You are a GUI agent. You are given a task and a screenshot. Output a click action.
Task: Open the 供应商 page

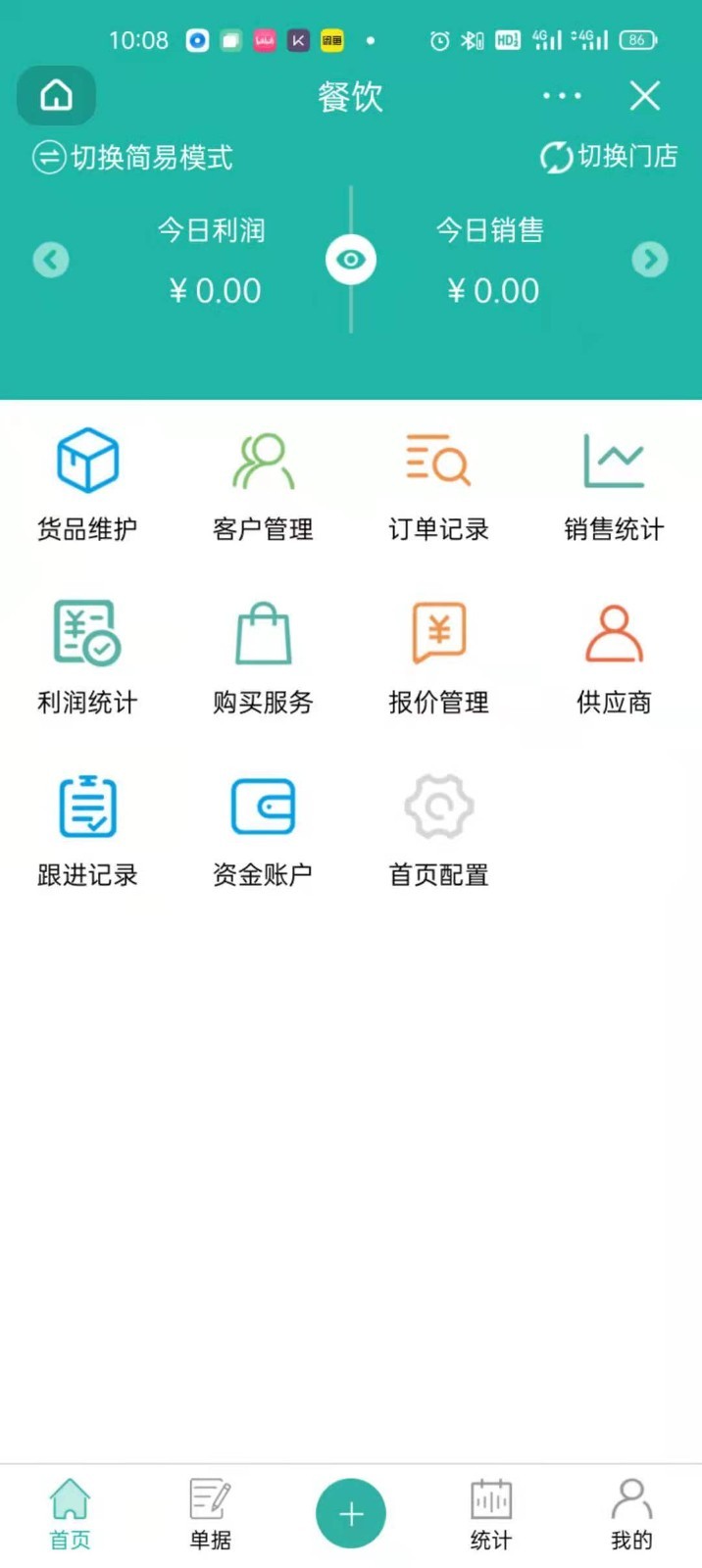(x=614, y=658)
